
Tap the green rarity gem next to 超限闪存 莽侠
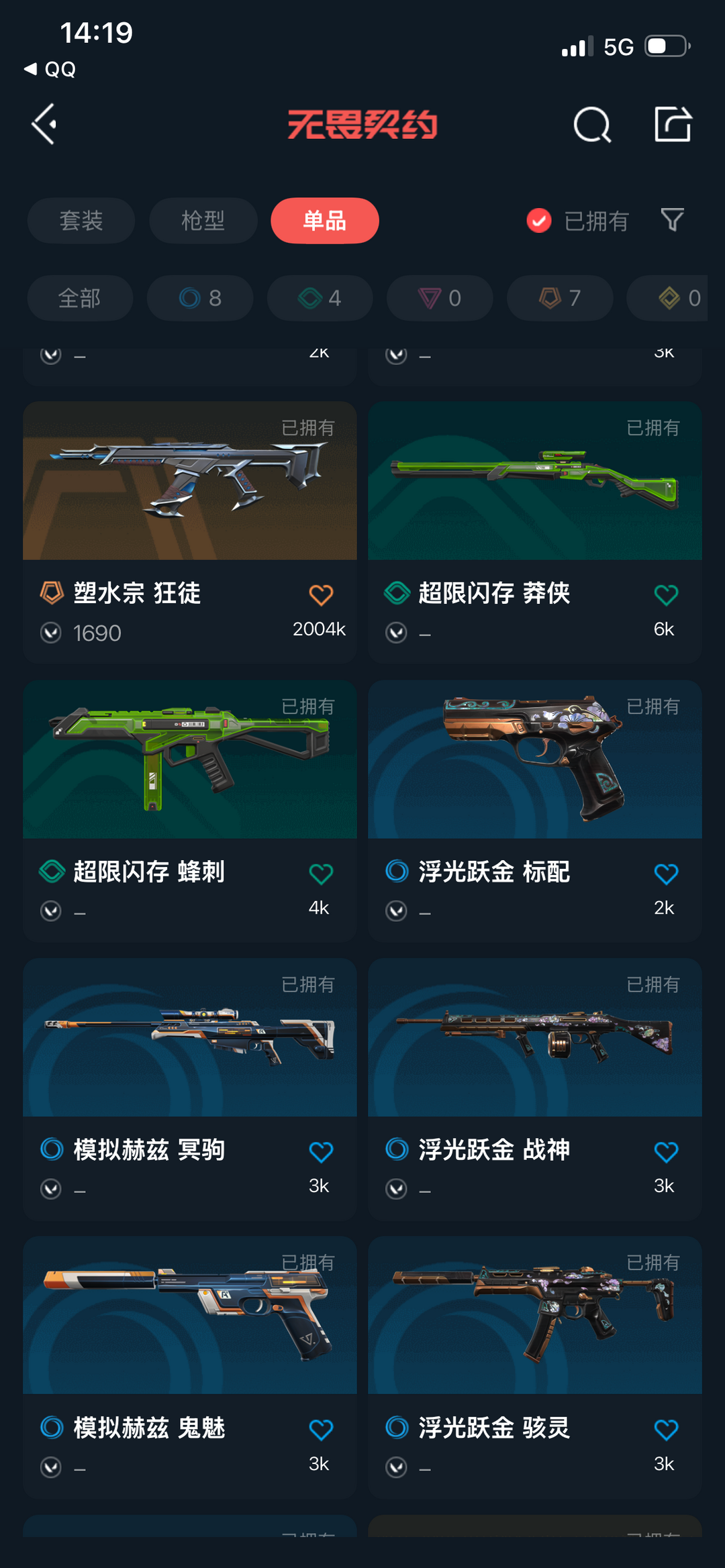(395, 594)
